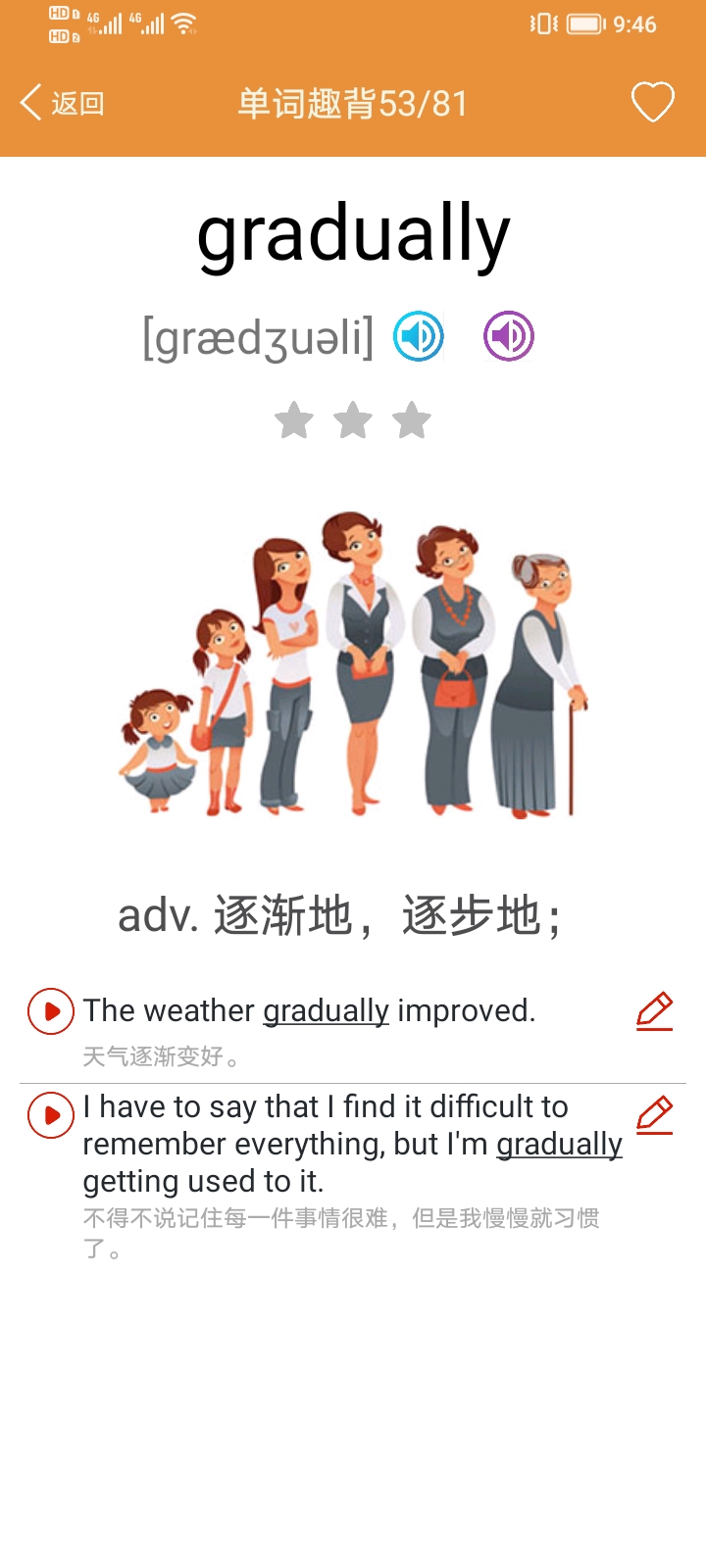Tap the back arrow icon in the header
The image size is (706, 1568).
[27, 101]
